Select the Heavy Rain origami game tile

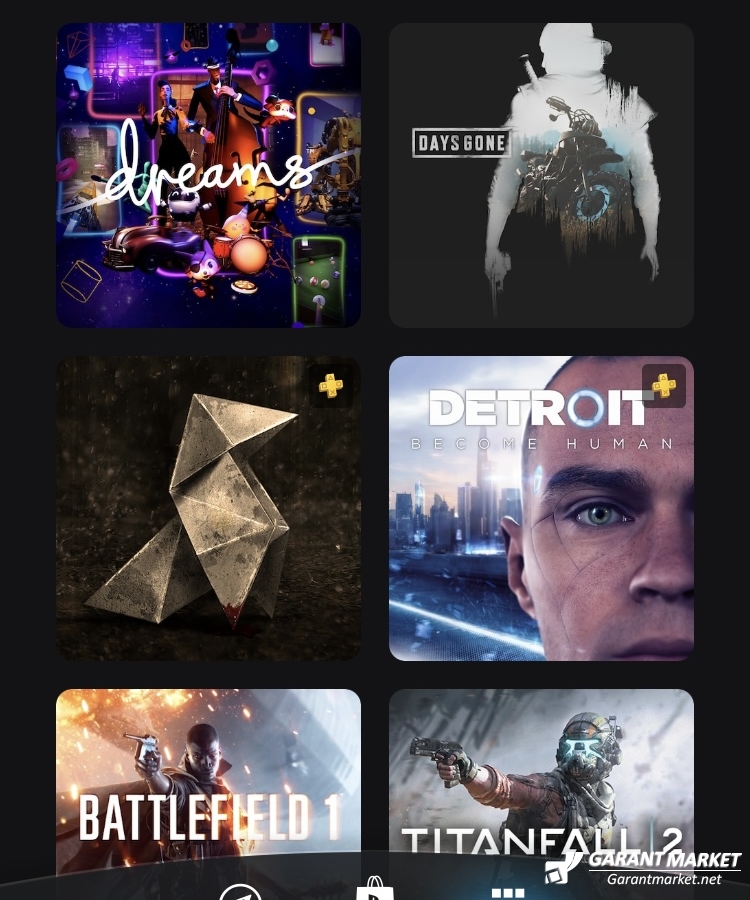(208, 508)
